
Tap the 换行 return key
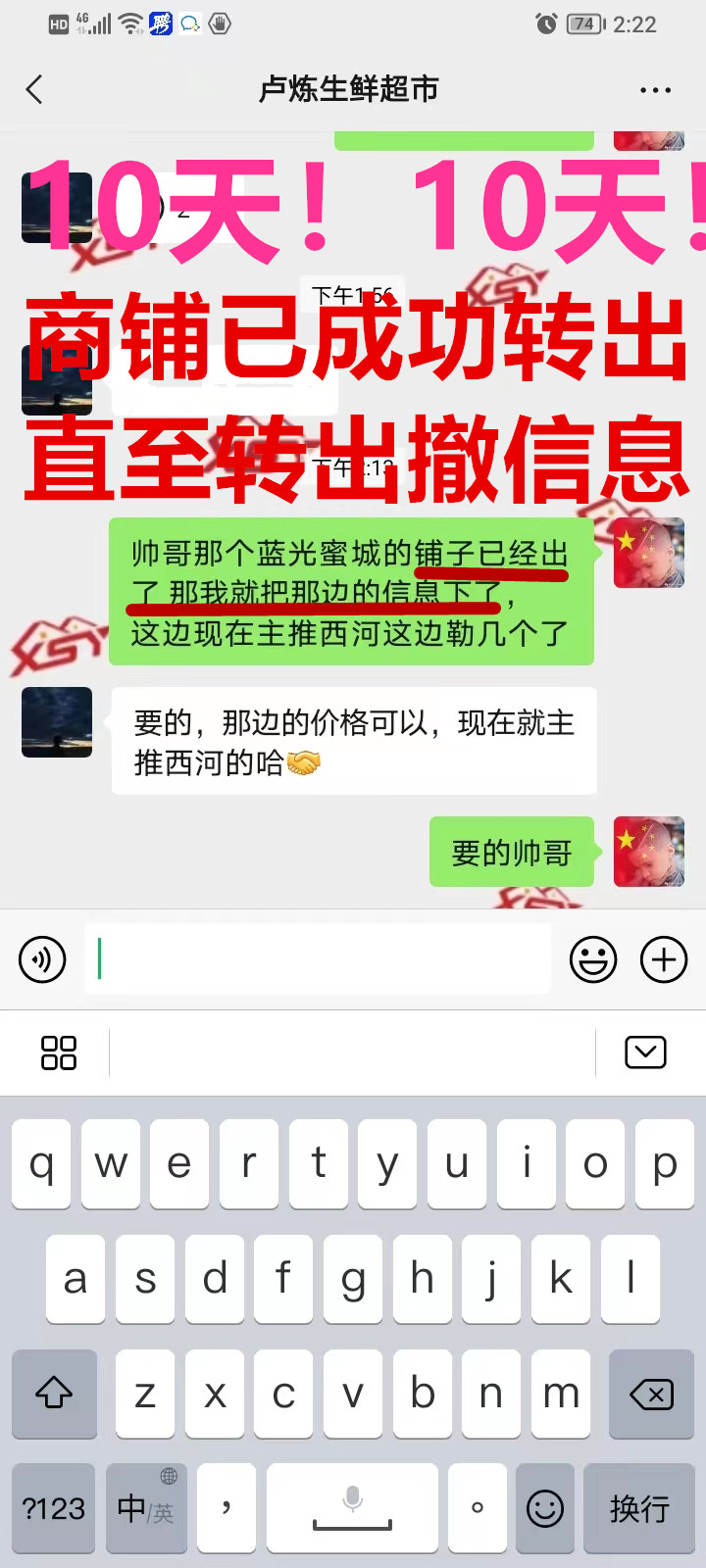pos(639,1508)
